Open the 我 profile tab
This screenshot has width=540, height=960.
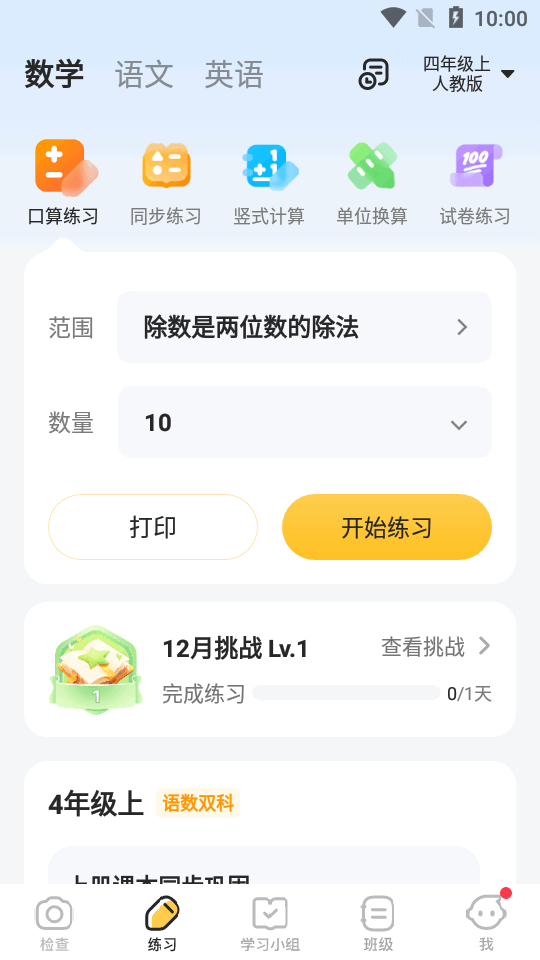tap(486, 924)
